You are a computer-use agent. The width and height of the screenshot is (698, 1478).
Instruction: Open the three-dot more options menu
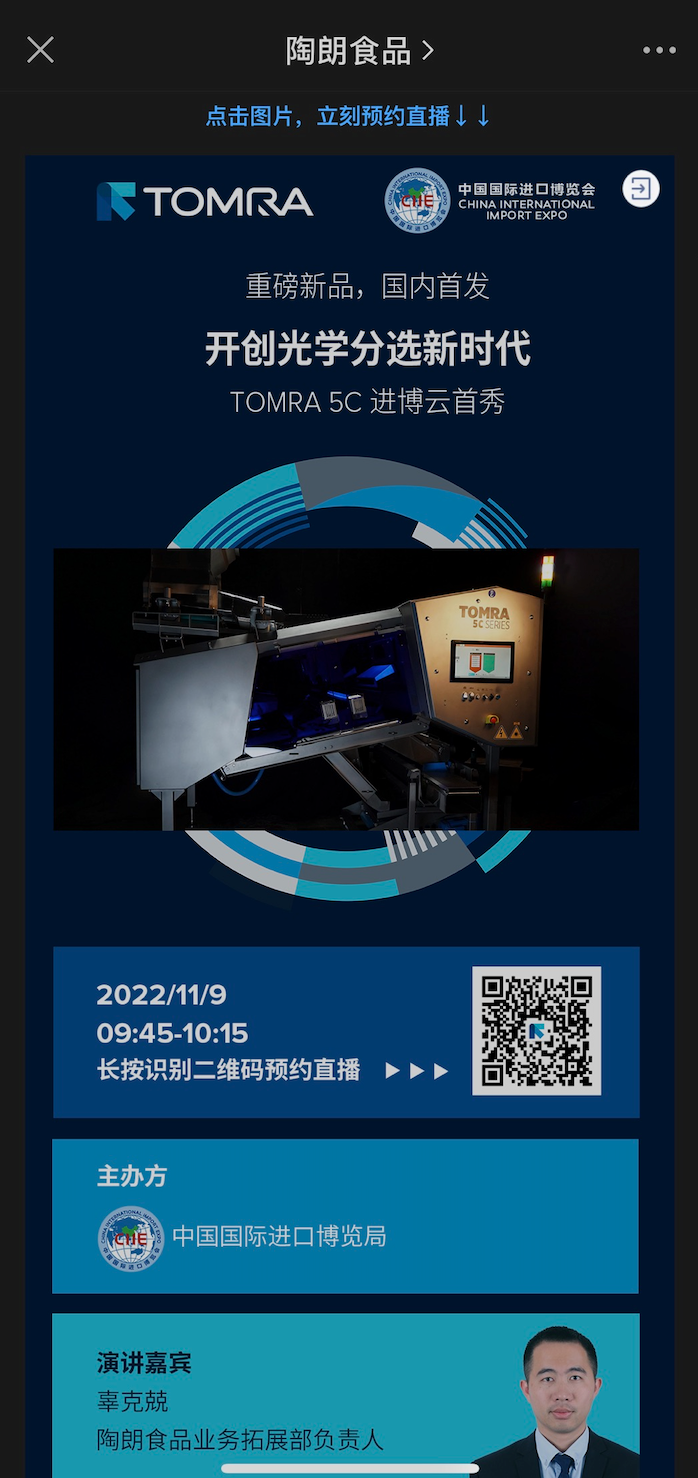(659, 51)
